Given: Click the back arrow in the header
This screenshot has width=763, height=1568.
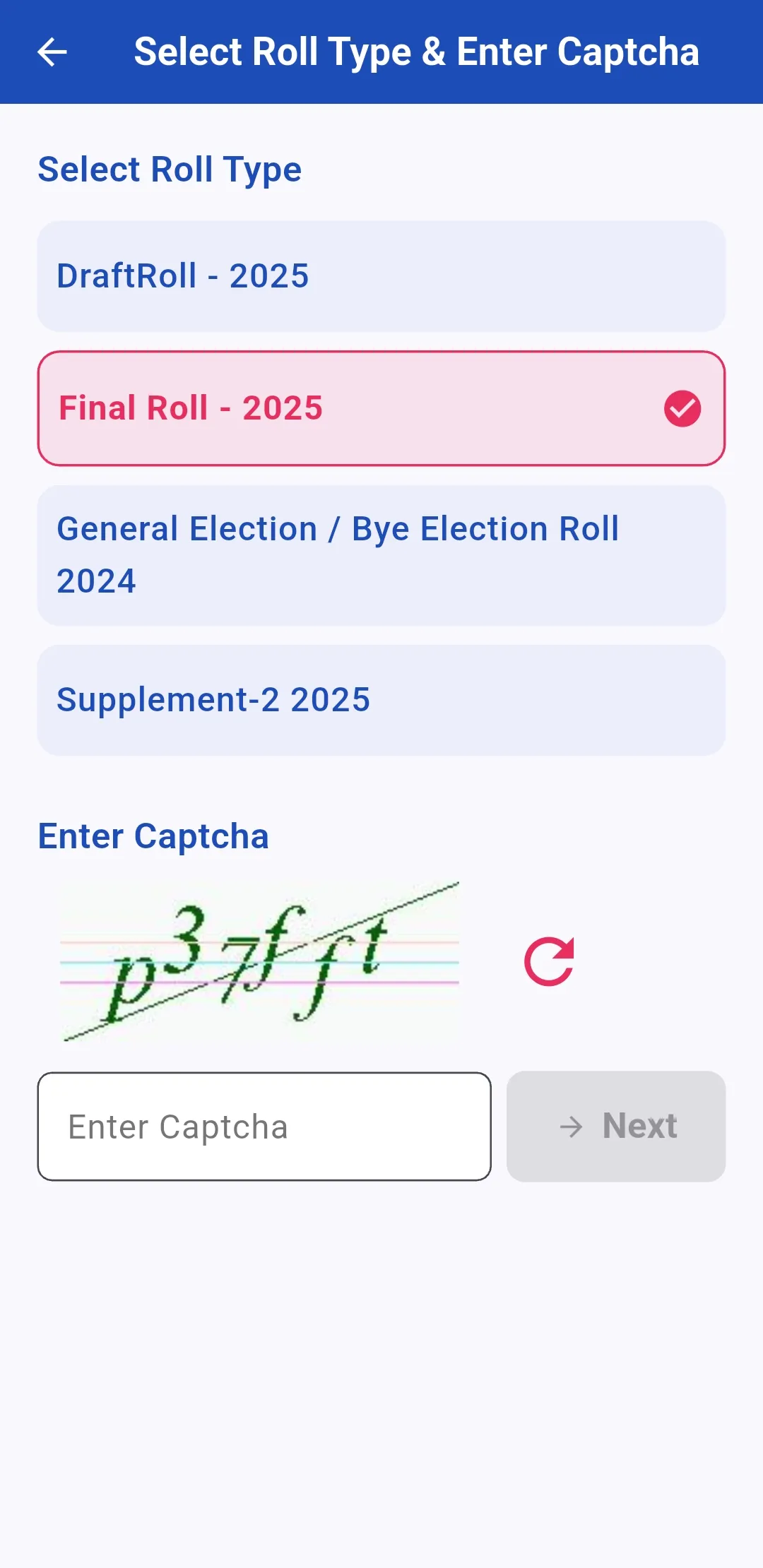Looking at the screenshot, I should coord(52,52).
